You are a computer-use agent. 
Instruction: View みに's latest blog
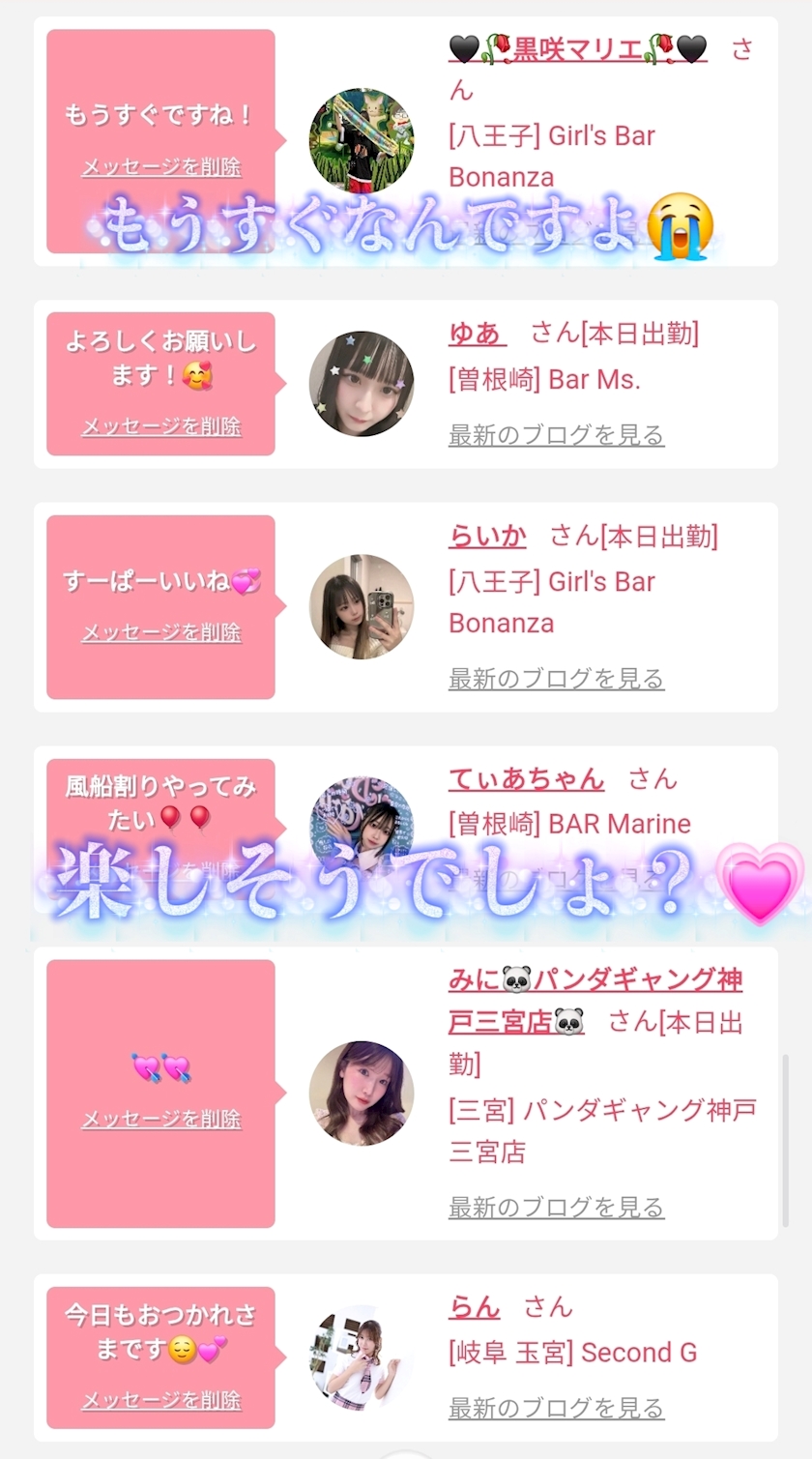tap(557, 1208)
